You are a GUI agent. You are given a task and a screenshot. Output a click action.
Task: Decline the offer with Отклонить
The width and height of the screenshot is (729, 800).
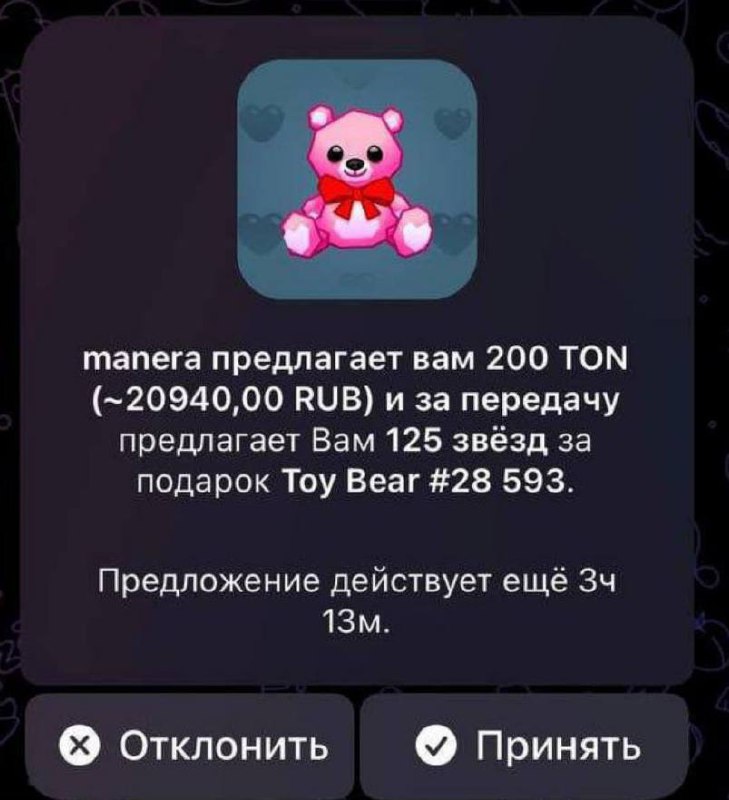tap(190, 746)
